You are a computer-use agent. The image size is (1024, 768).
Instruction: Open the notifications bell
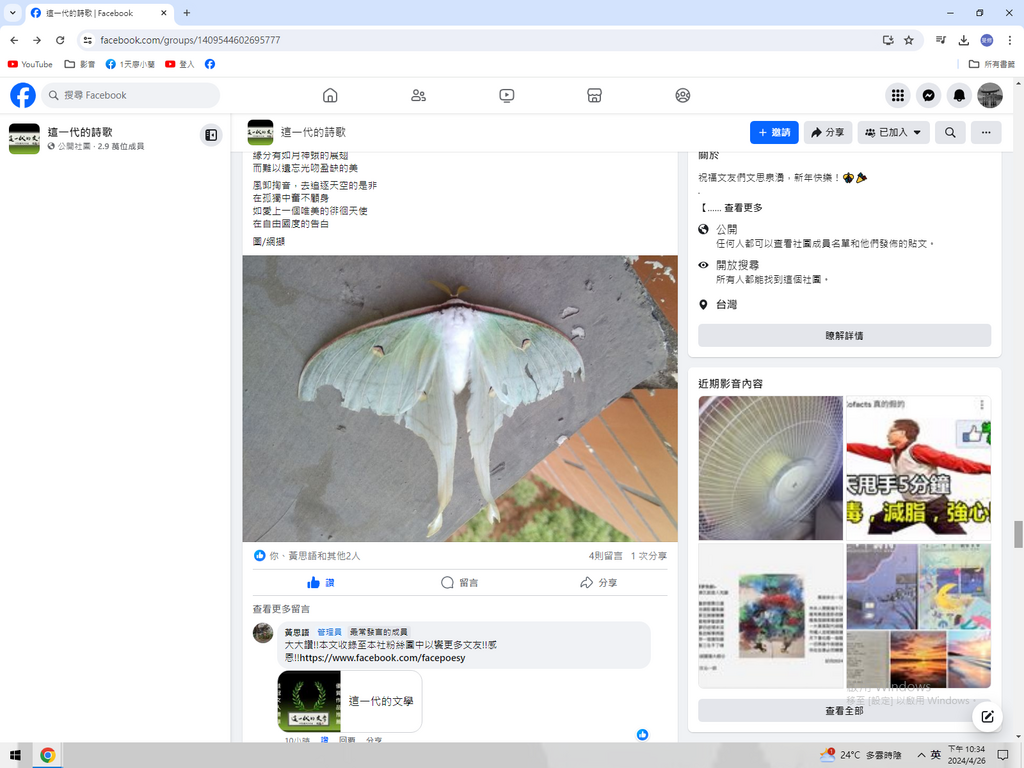(x=959, y=95)
